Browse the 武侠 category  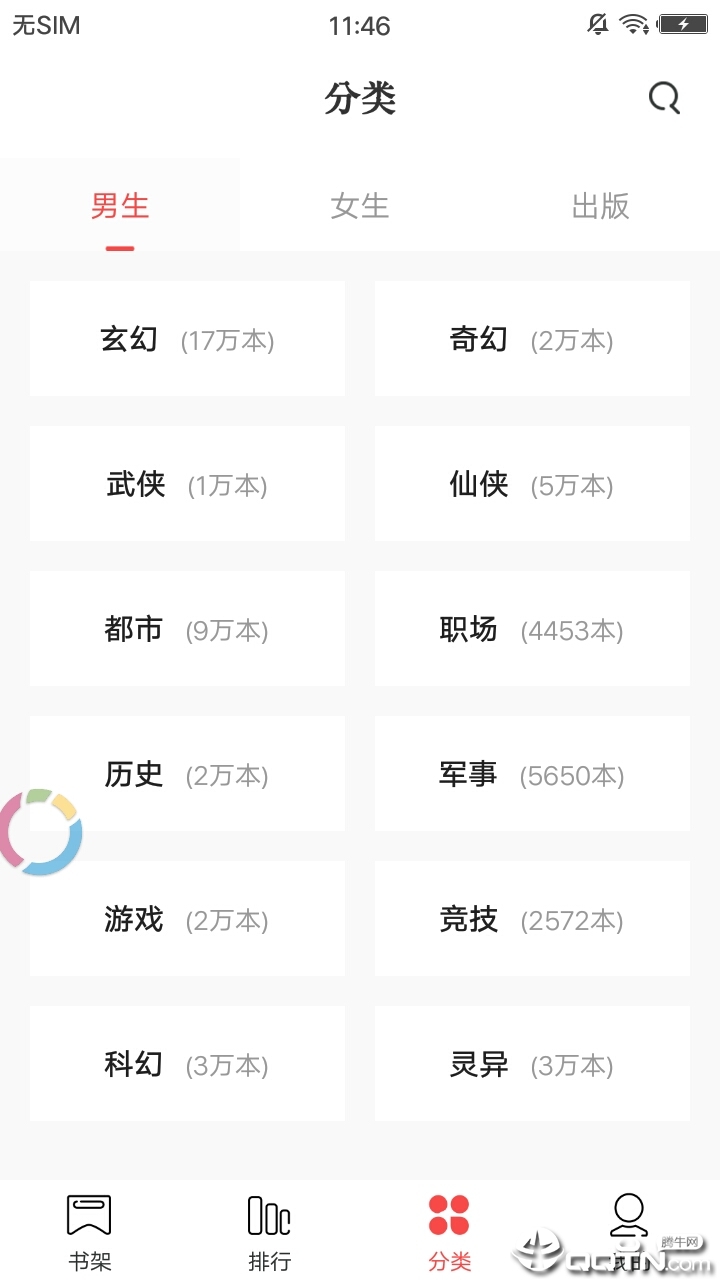click(x=187, y=483)
